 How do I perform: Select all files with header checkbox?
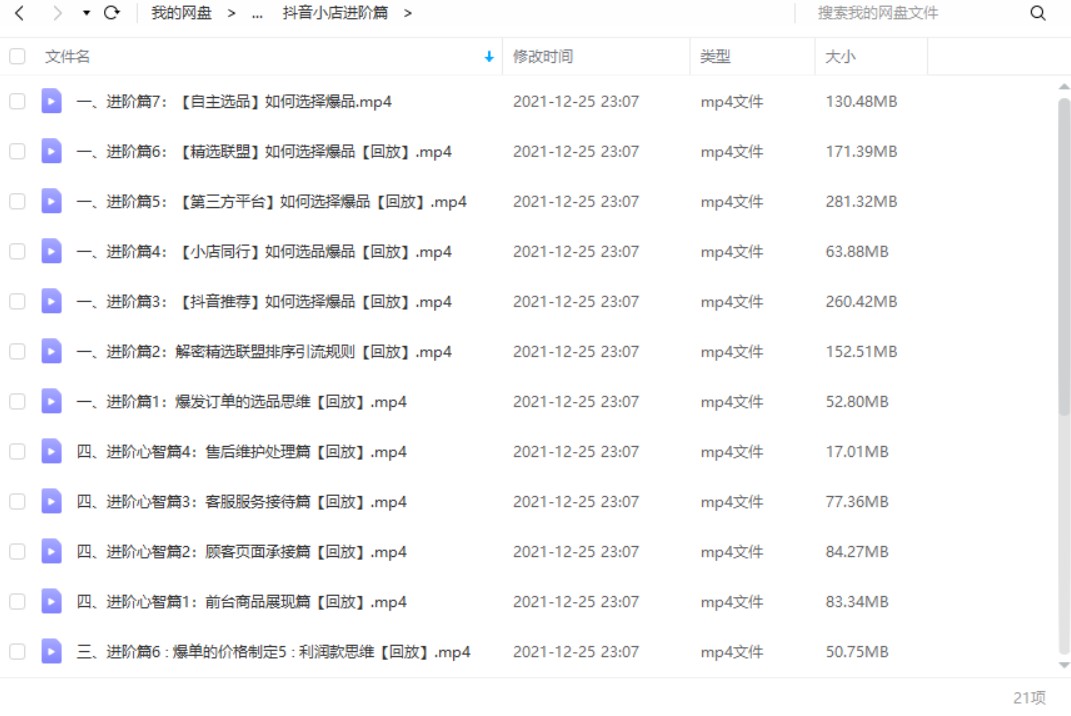tap(17, 57)
